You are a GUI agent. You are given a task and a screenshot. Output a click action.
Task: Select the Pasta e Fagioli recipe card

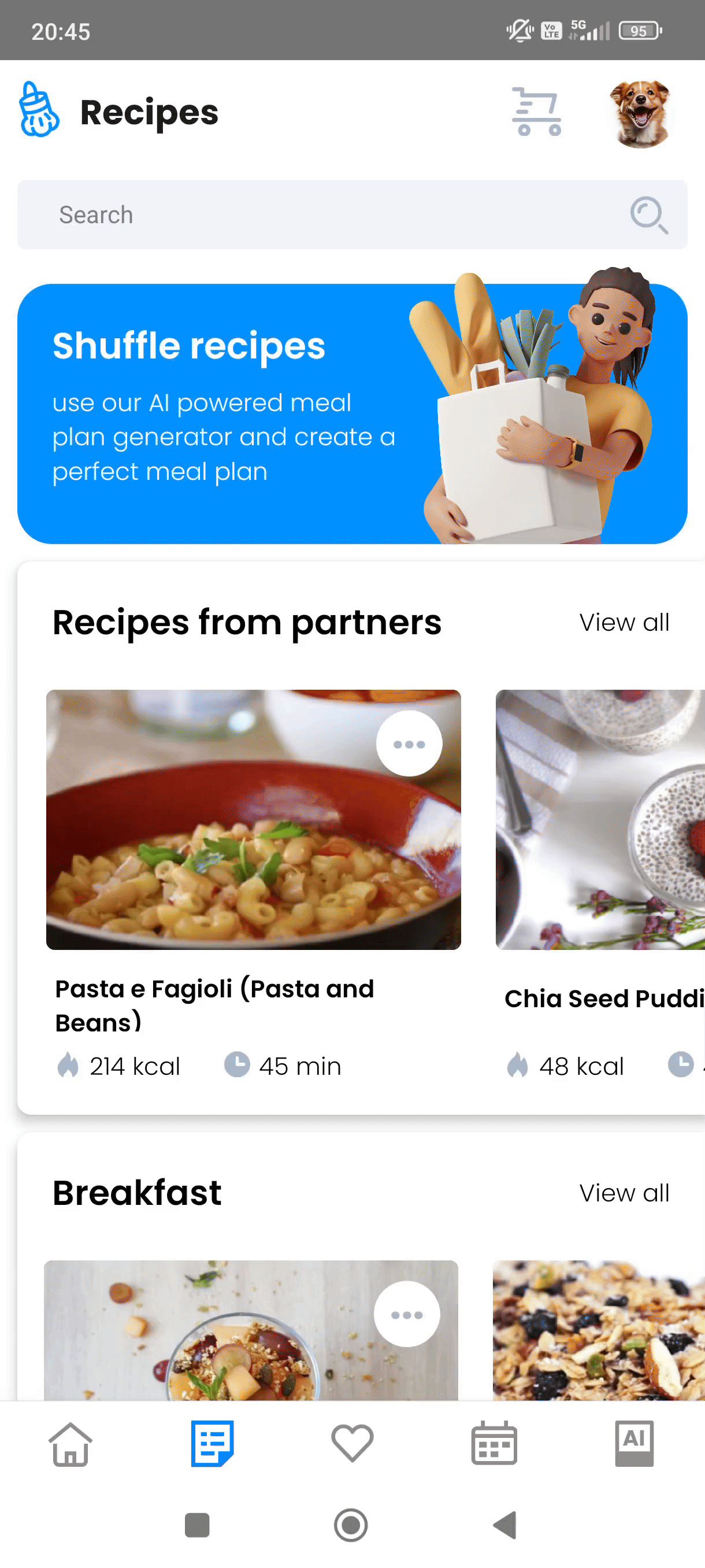point(254,819)
